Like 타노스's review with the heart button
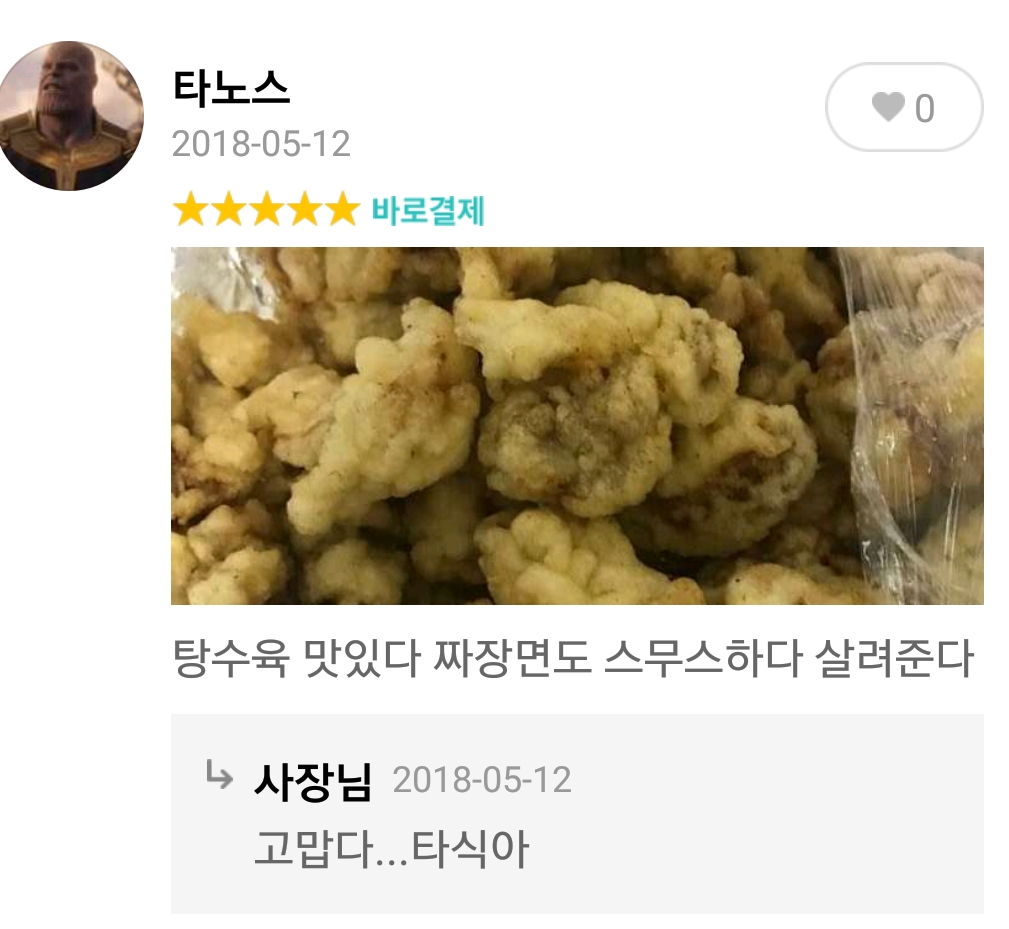 pos(904,107)
